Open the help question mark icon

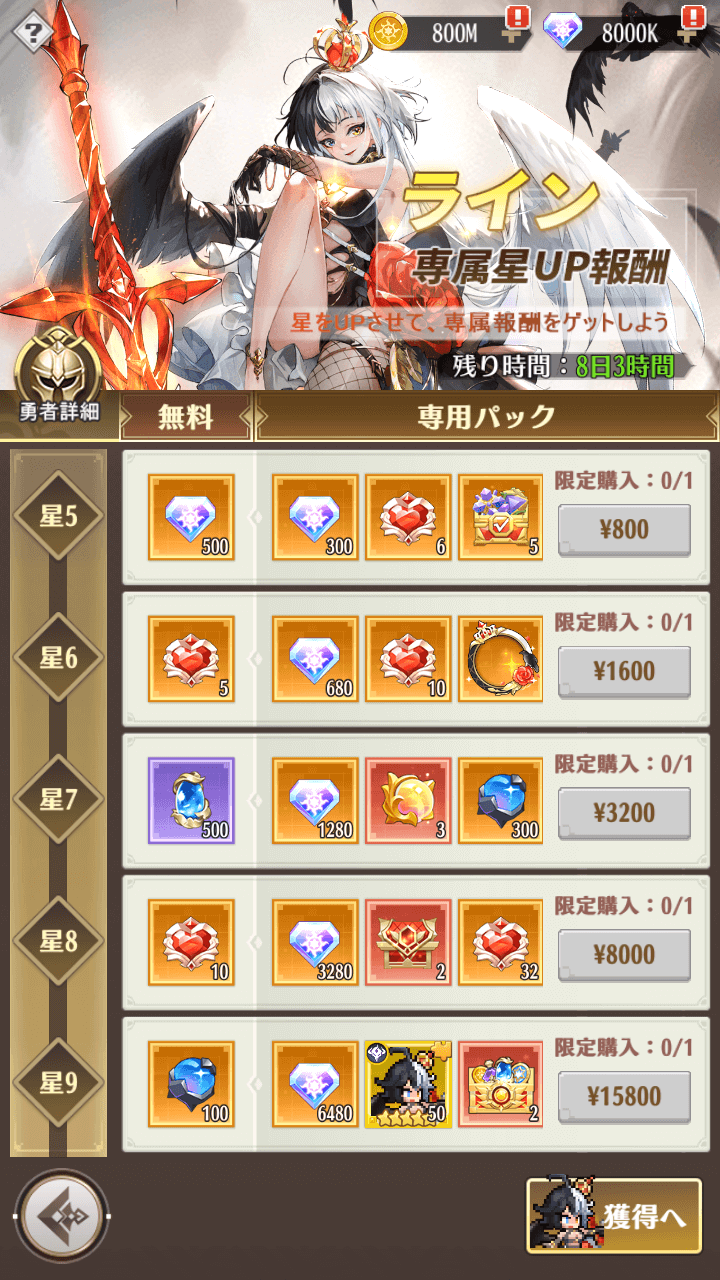point(34,31)
